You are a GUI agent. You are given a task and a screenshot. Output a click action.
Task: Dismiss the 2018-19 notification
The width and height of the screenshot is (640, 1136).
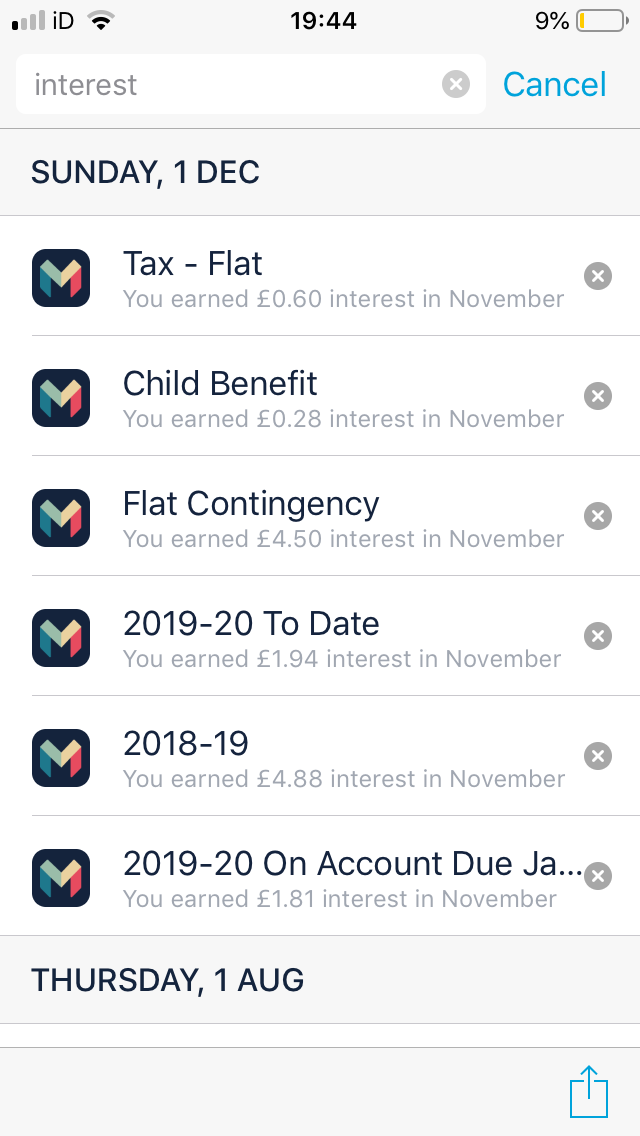pyautogui.click(x=598, y=757)
